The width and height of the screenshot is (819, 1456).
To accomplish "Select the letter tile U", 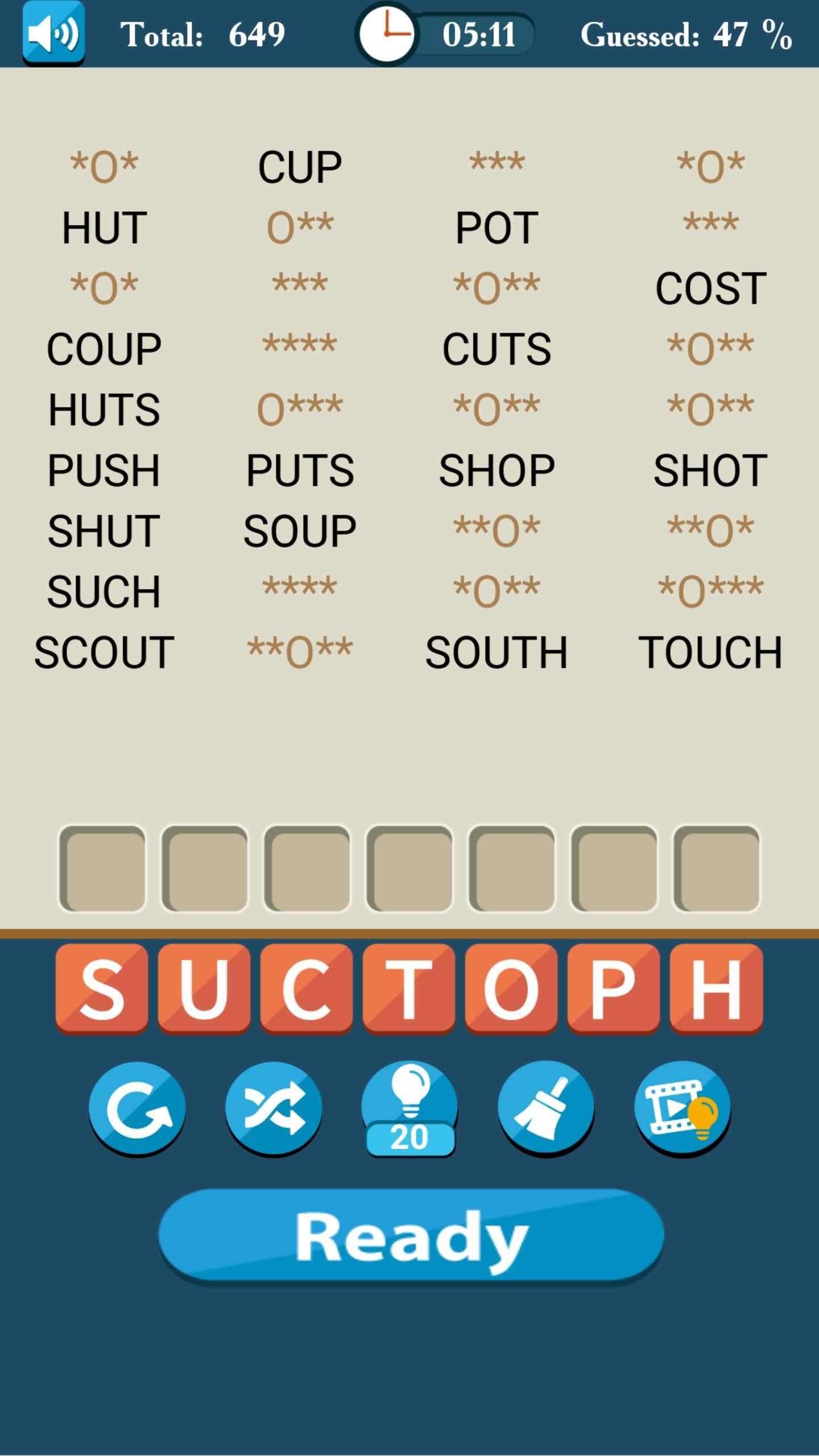I will point(204,988).
